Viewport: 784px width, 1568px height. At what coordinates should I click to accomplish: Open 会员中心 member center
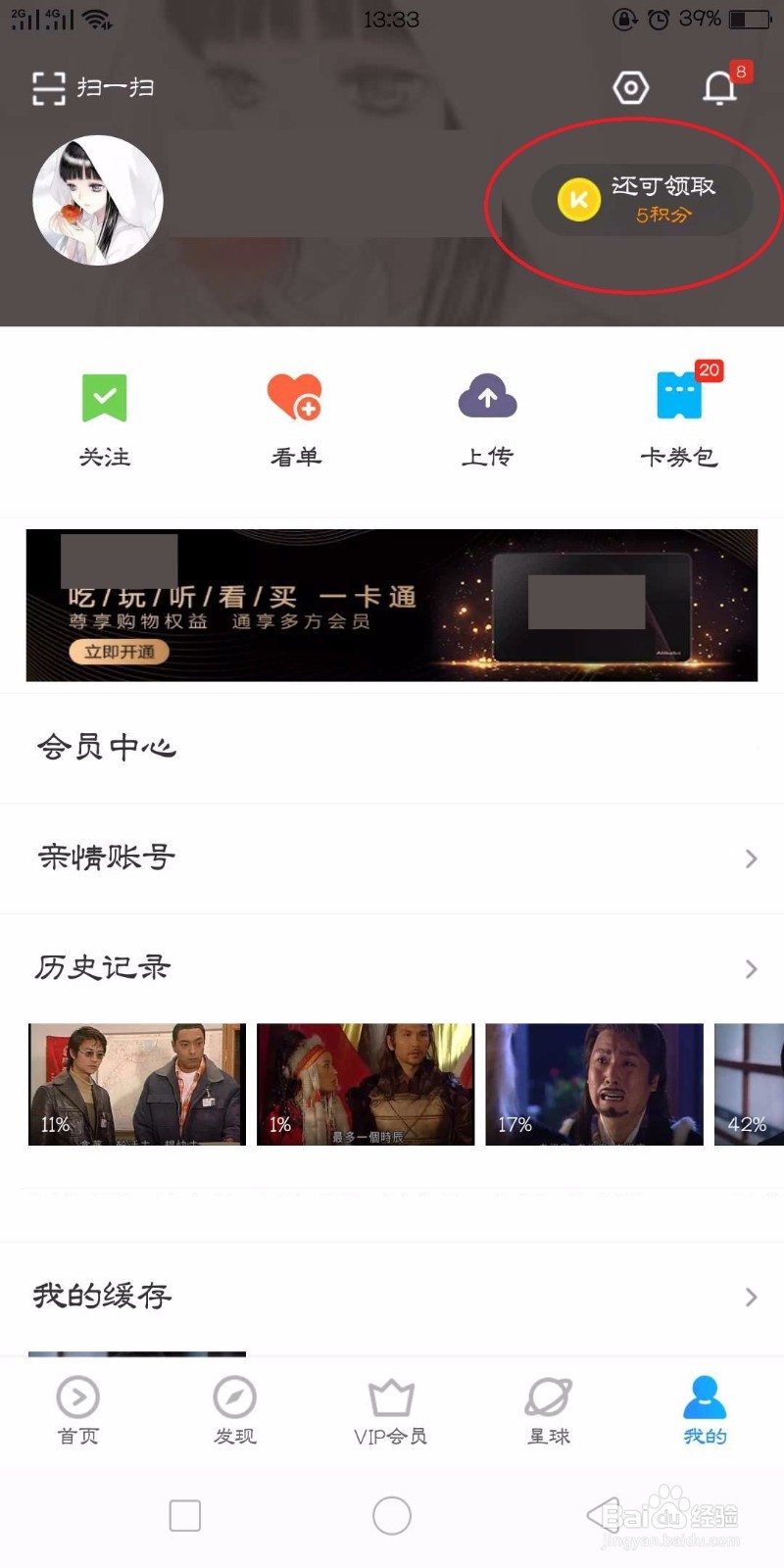108,748
